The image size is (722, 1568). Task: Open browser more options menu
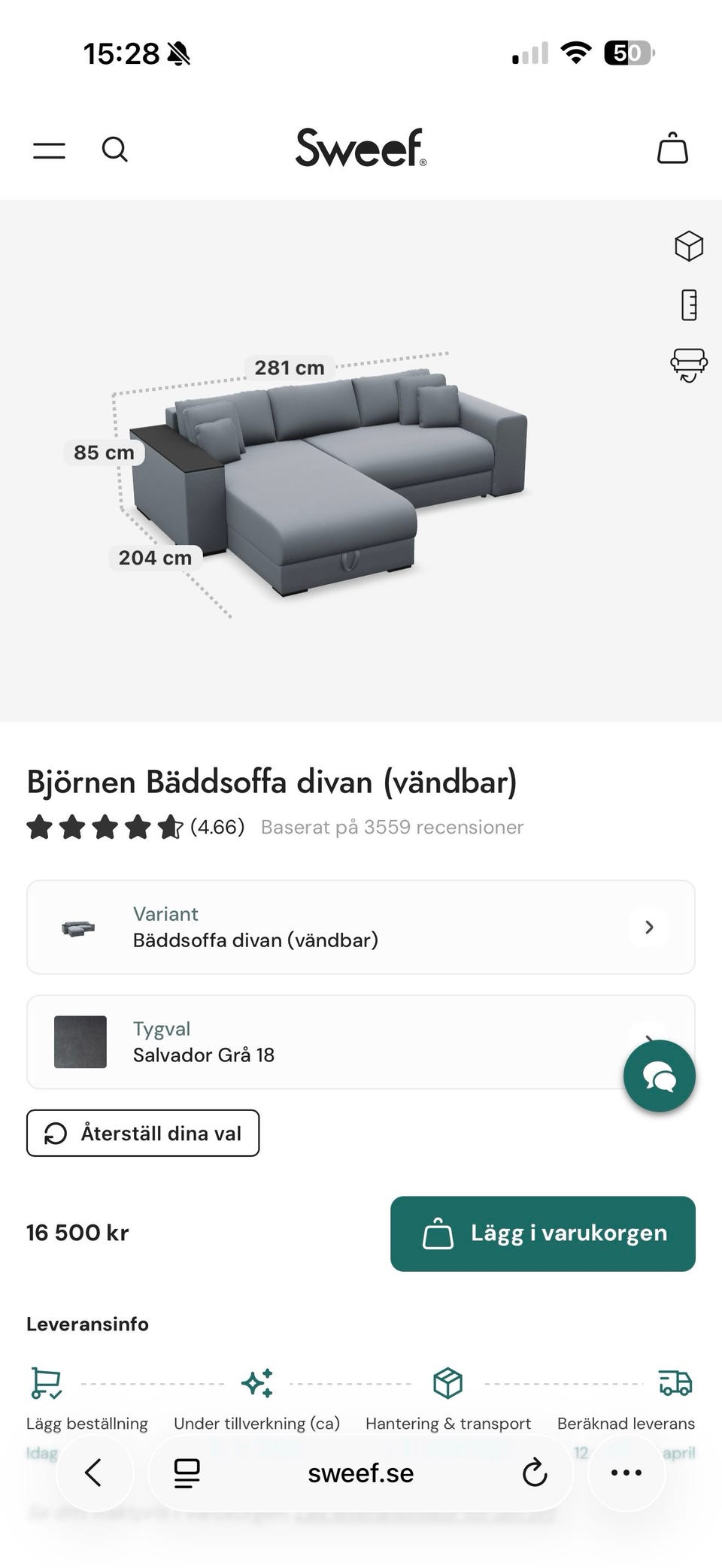click(x=626, y=1473)
